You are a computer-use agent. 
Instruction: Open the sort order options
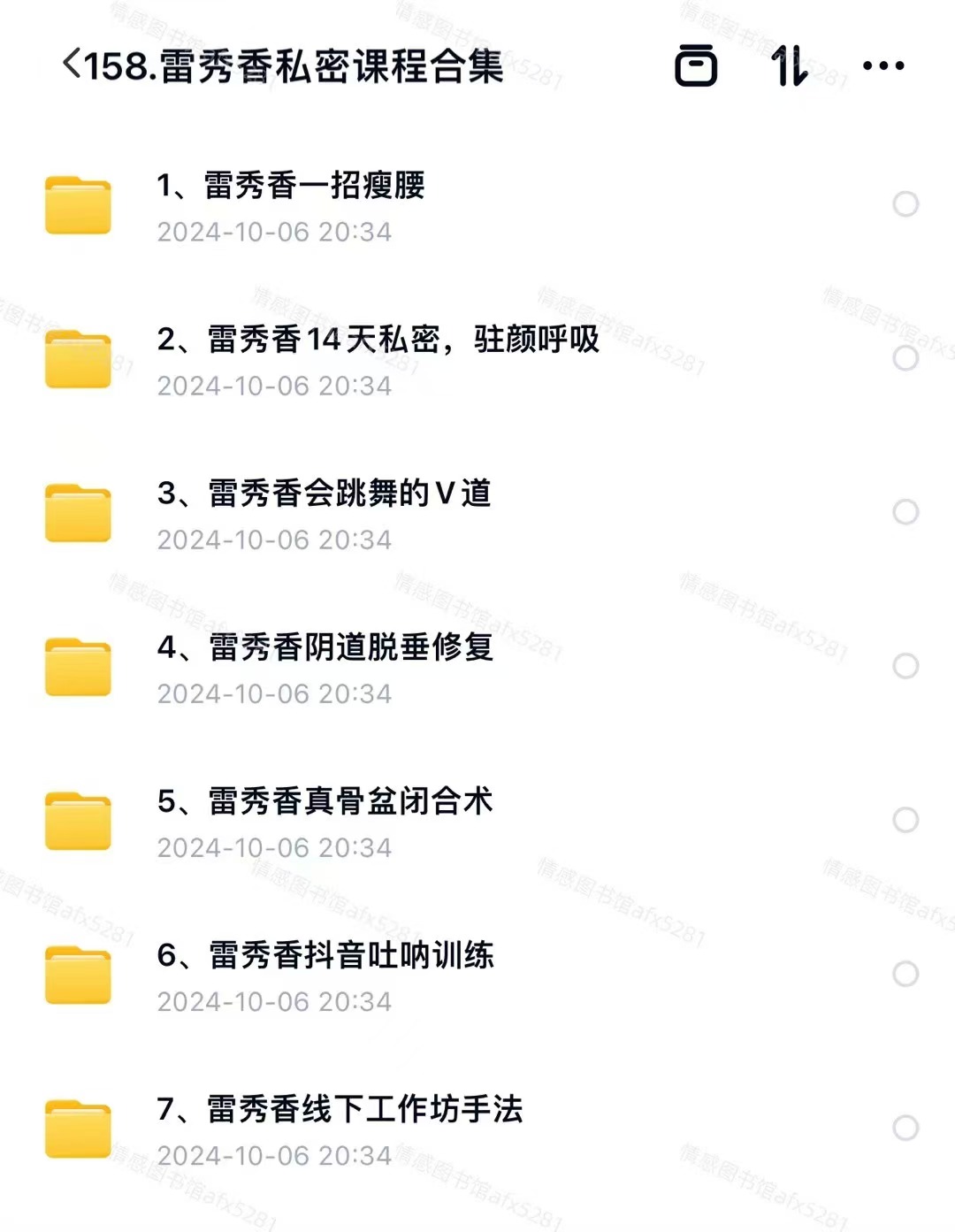(789, 65)
